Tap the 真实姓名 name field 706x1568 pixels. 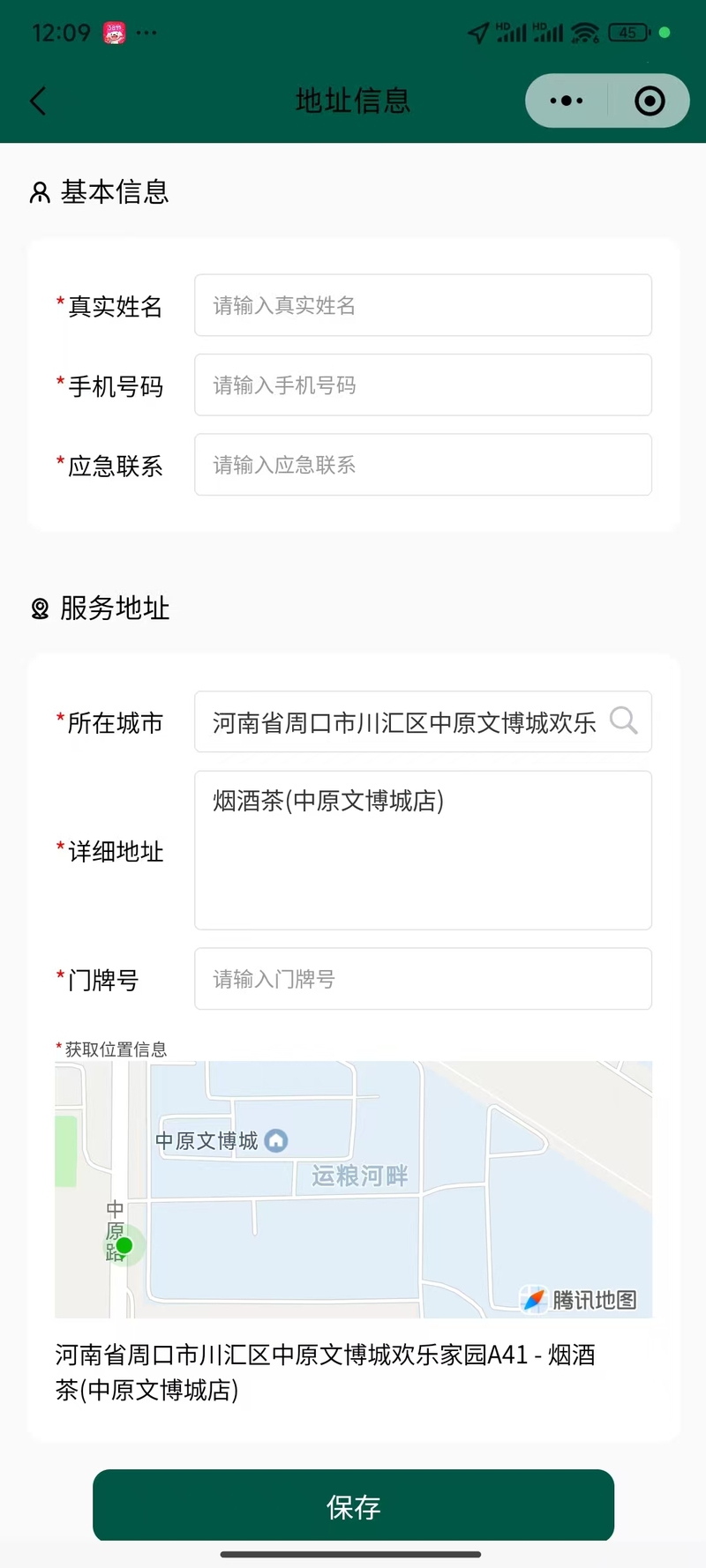click(423, 305)
